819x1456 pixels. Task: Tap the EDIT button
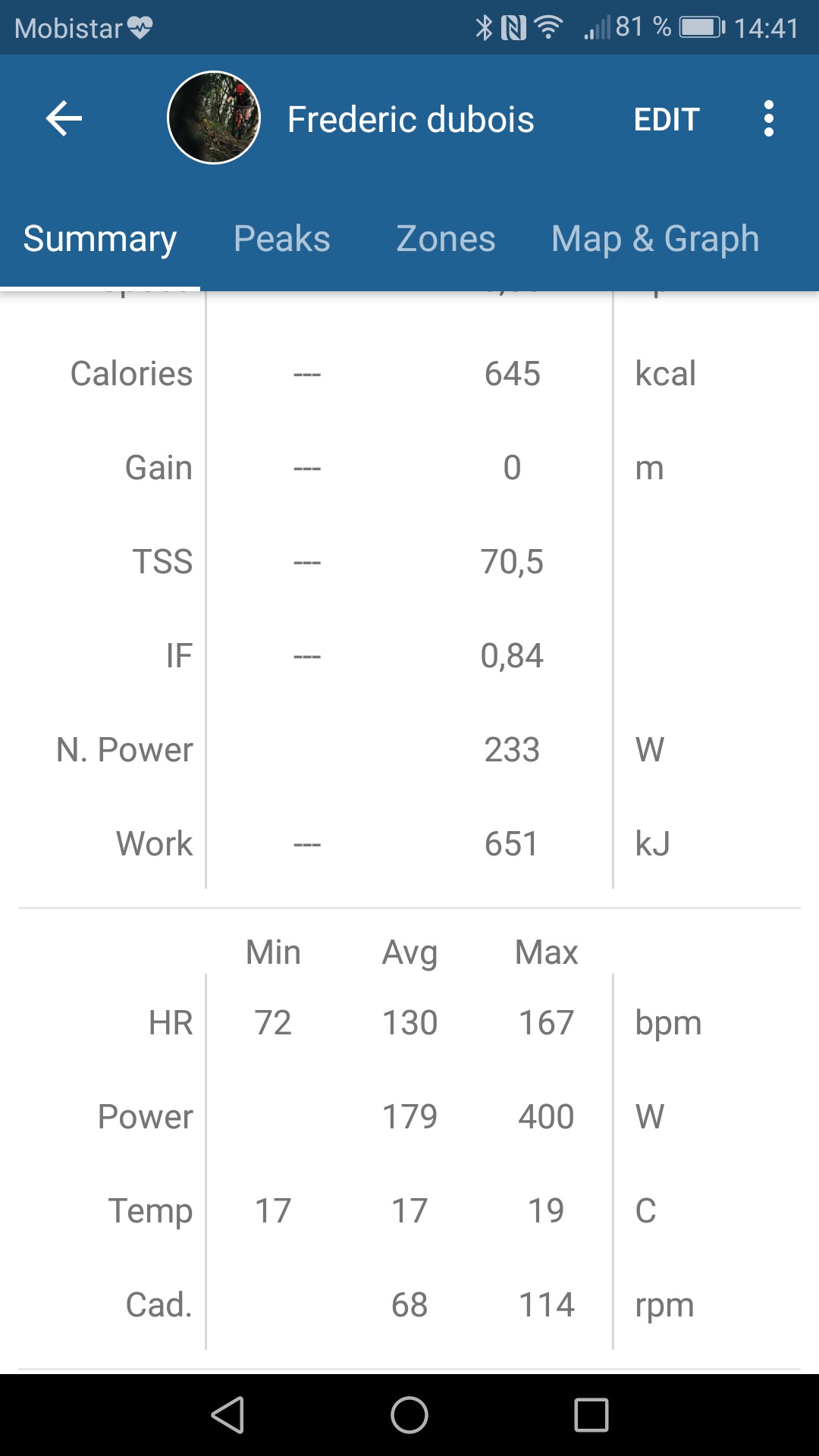coord(667,119)
